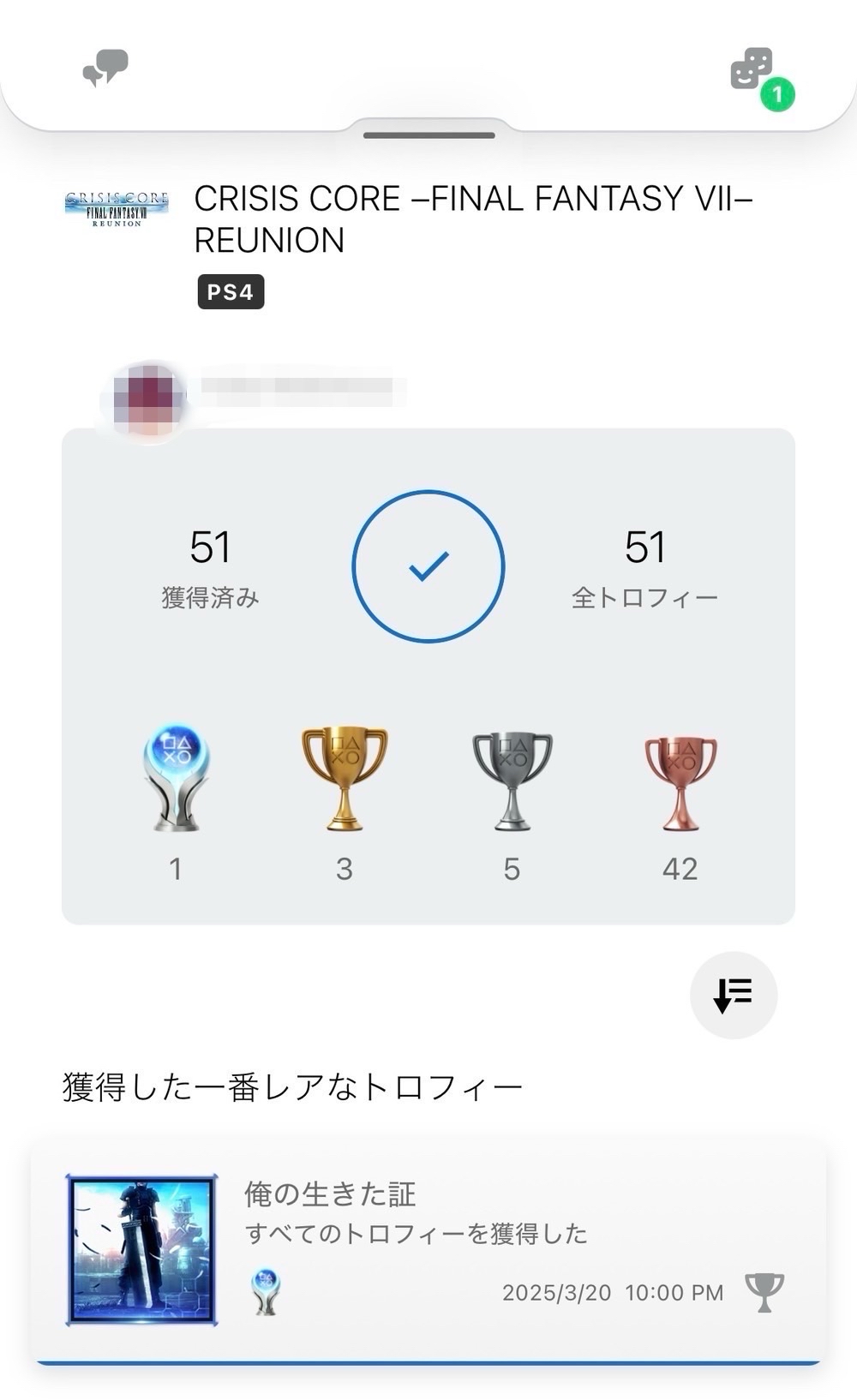
Task: Open the blurred player profile avatar
Action: pyautogui.click(x=149, y=398)
